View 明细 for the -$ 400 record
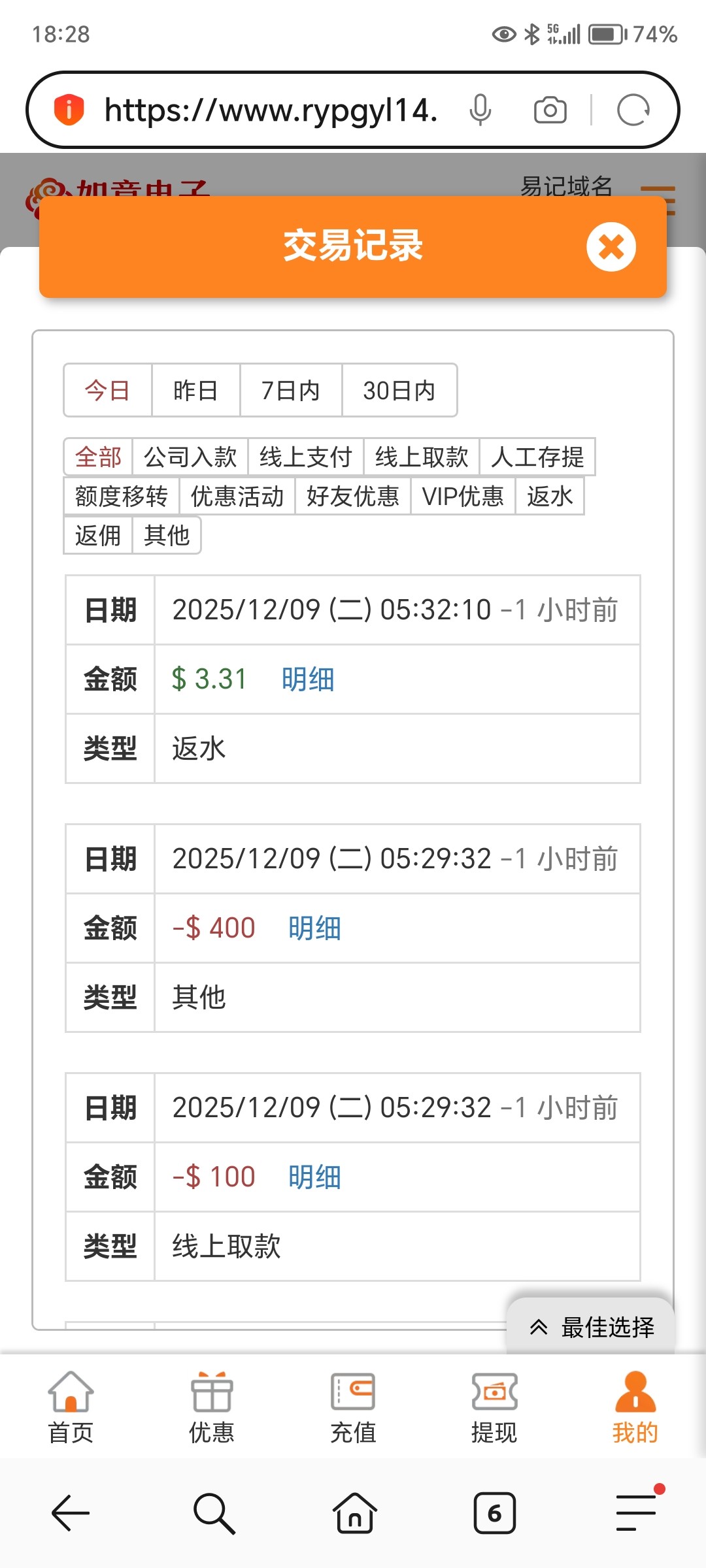 (314, 928)
